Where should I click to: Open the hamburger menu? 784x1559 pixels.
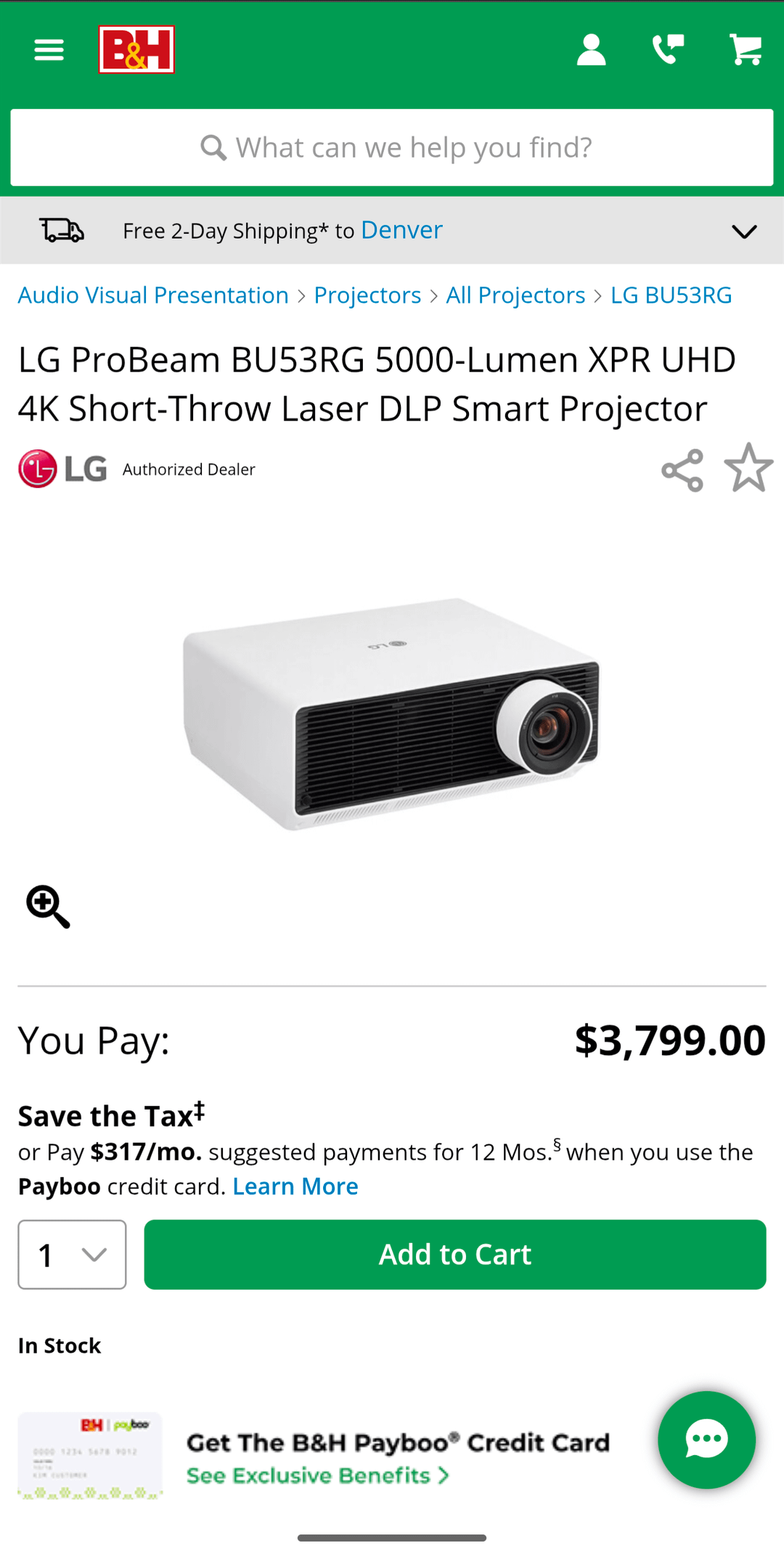tap(49, 50)
